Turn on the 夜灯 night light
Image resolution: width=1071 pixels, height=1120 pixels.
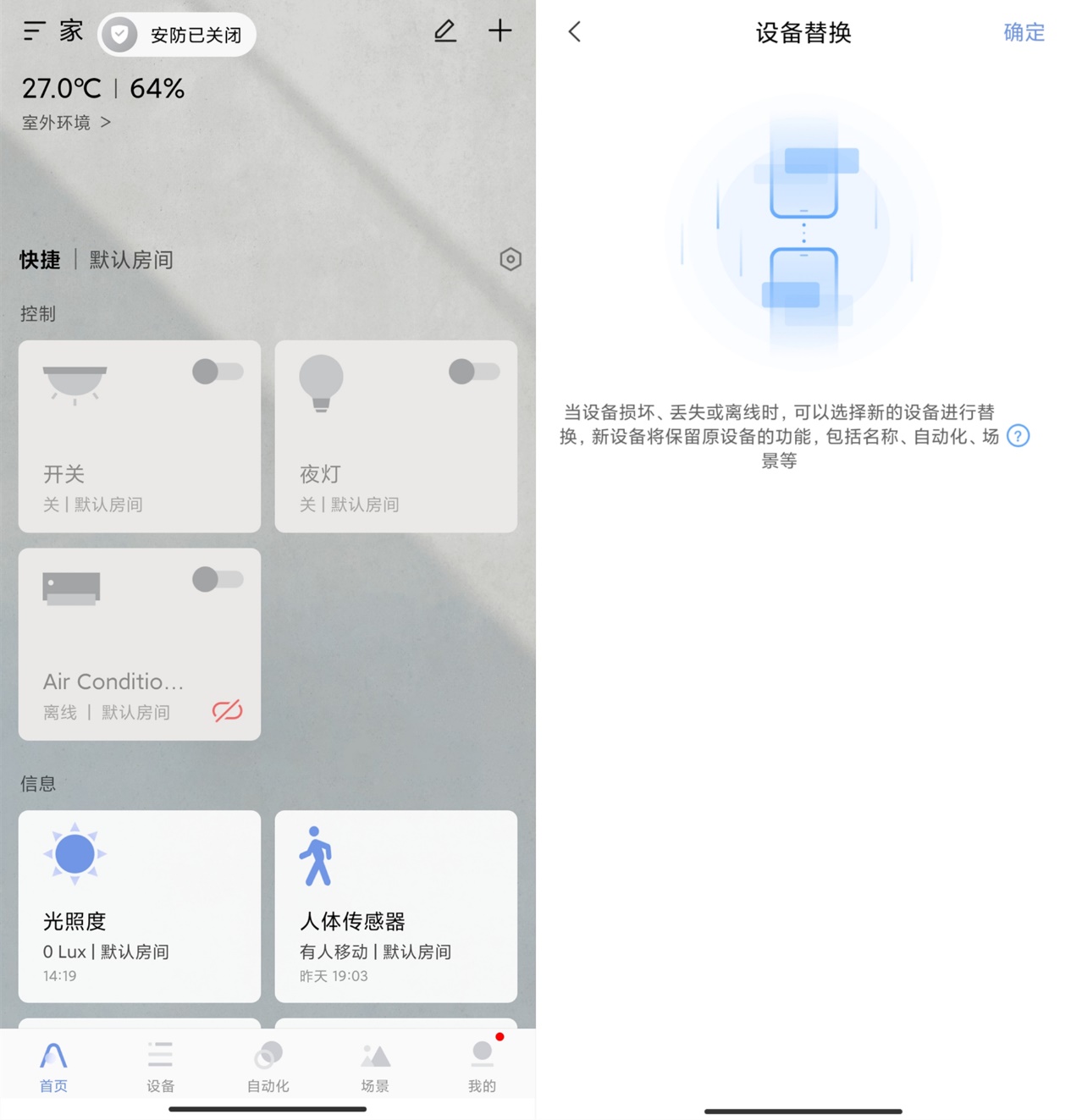(x=474, y=372)
